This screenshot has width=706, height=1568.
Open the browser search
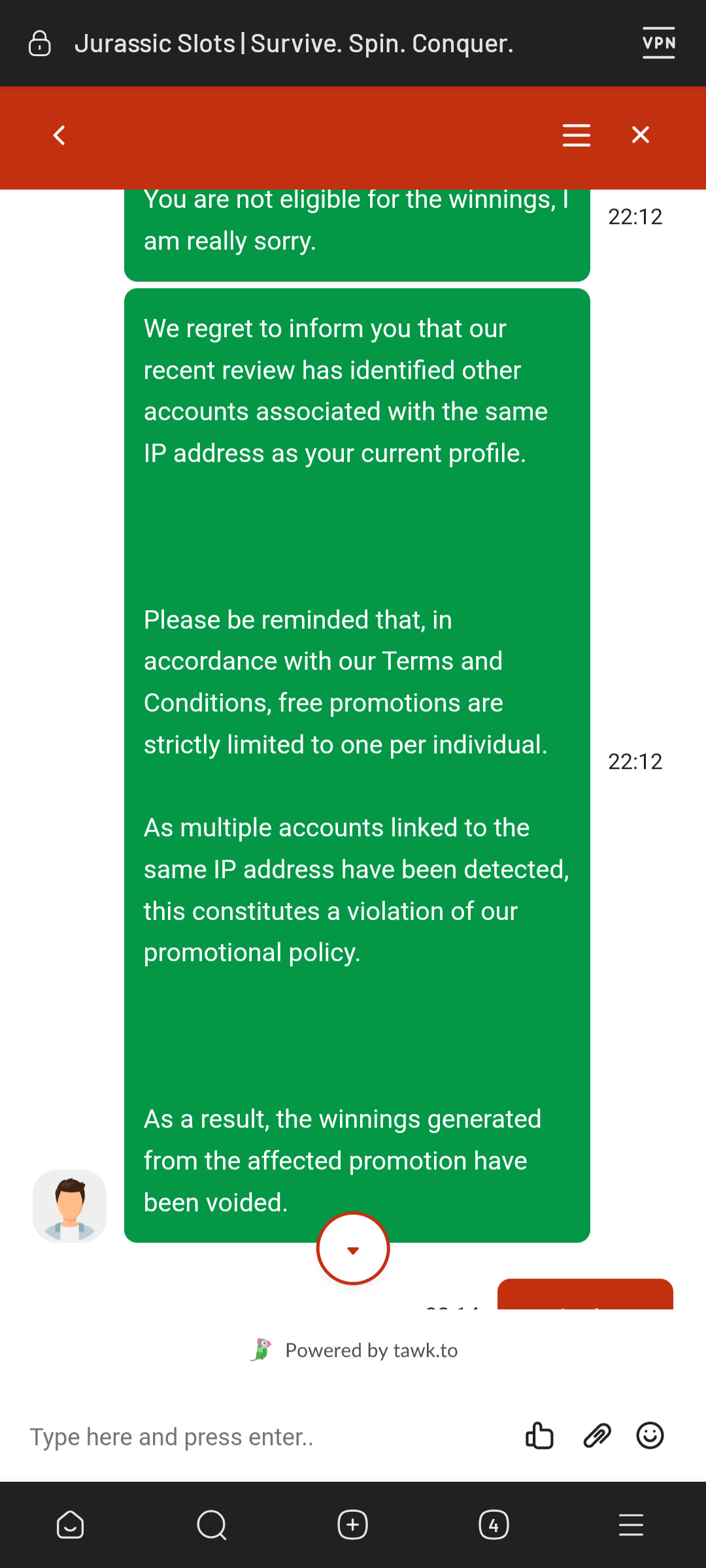tap(212, 1526)
